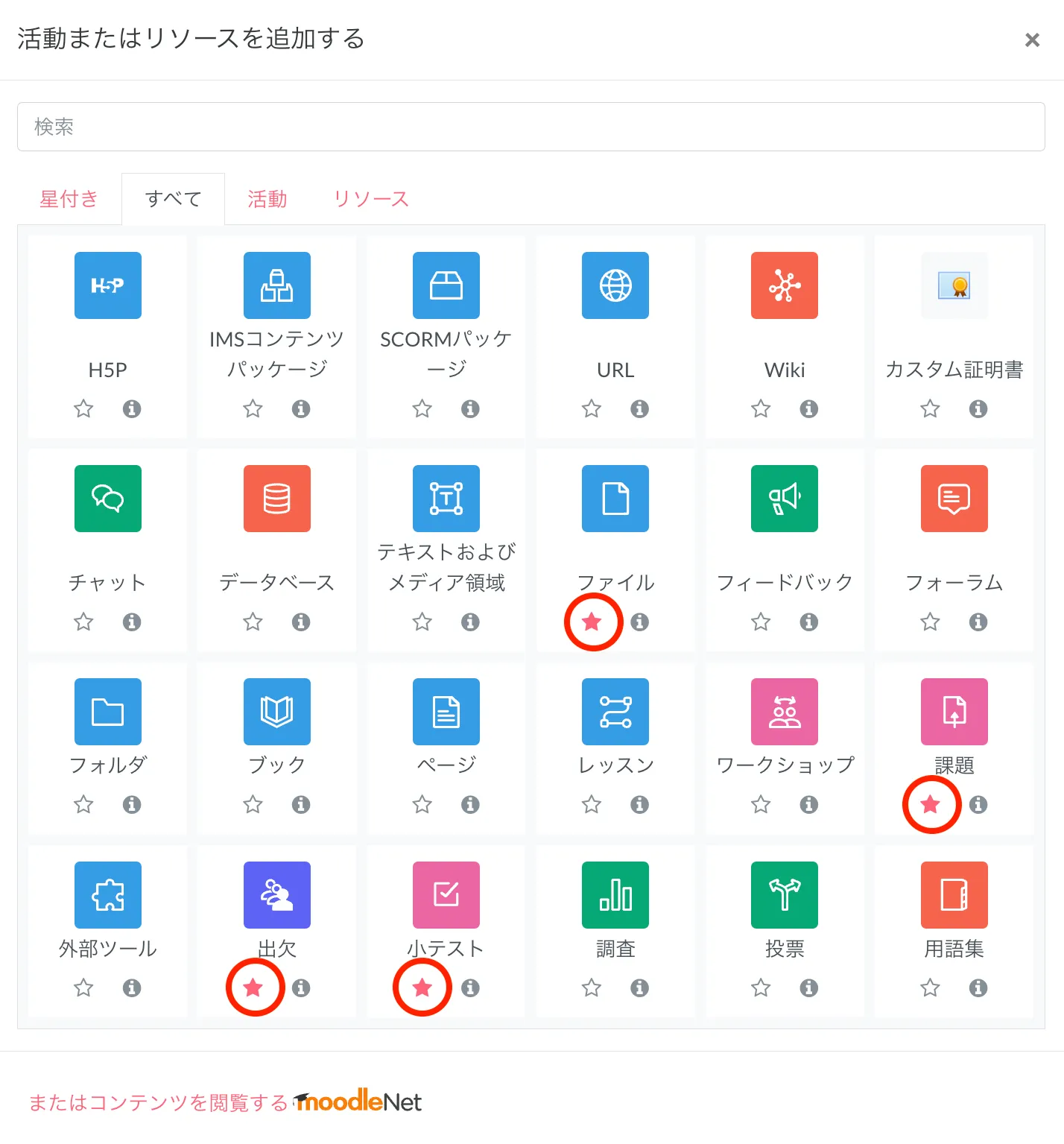Switch to the 活動 tab
The image size is (1064, 1144).
[x=267, y=199]
